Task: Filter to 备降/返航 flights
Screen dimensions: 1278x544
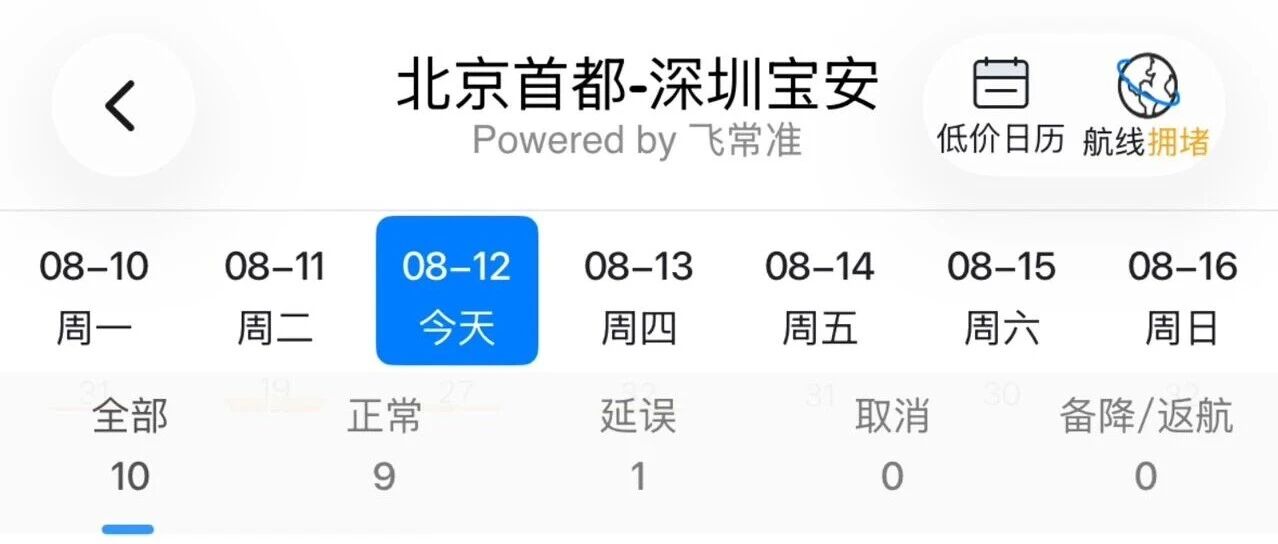Action: [1146, 447]
